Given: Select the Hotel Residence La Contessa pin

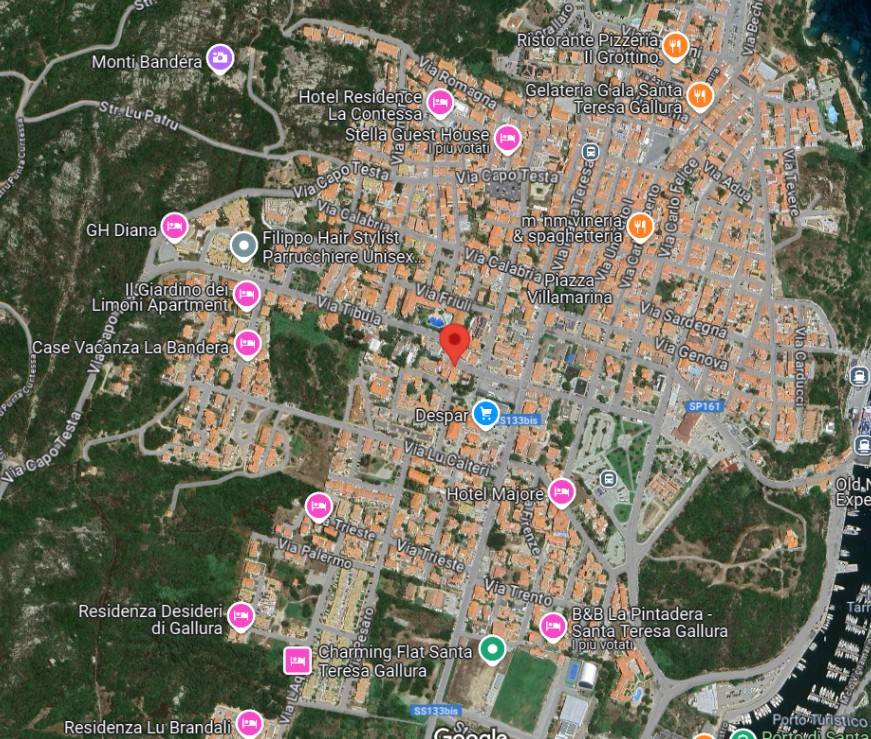Looking at the screenshot, I should [439, 101].
